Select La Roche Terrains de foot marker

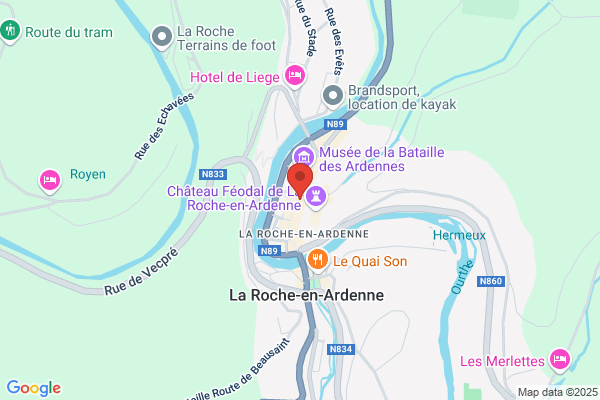(162, 38)
